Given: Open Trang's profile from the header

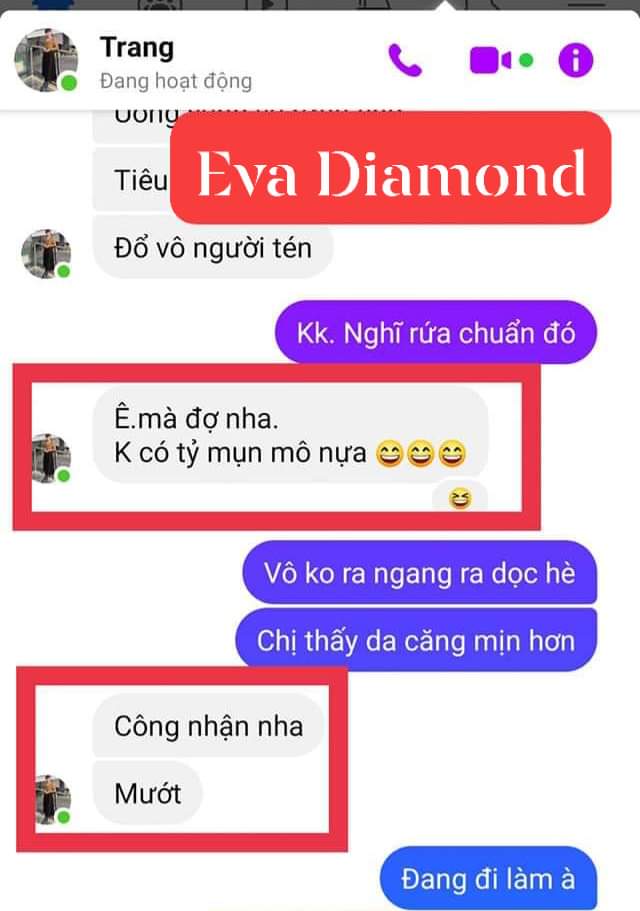Looking at the screenshot, I should click(x=46, y=60).
